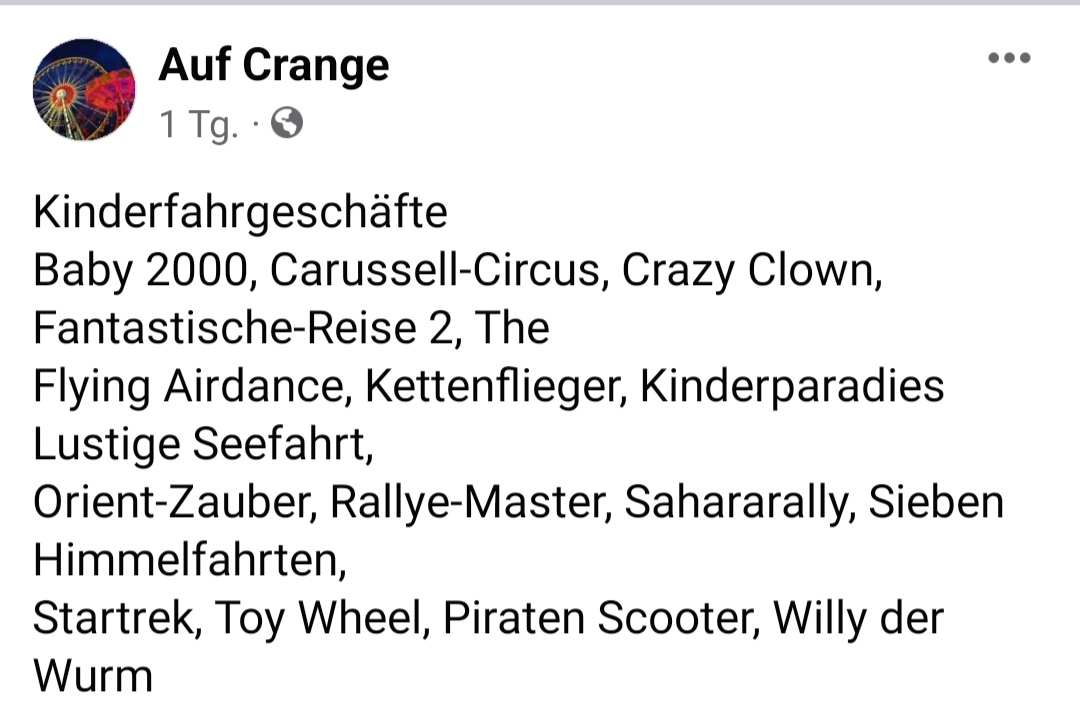This screenshot has height=713, width=1080.
Task: Open the post's three-dot options menu
Action: pyautogui.click(x=1008, y=58)
